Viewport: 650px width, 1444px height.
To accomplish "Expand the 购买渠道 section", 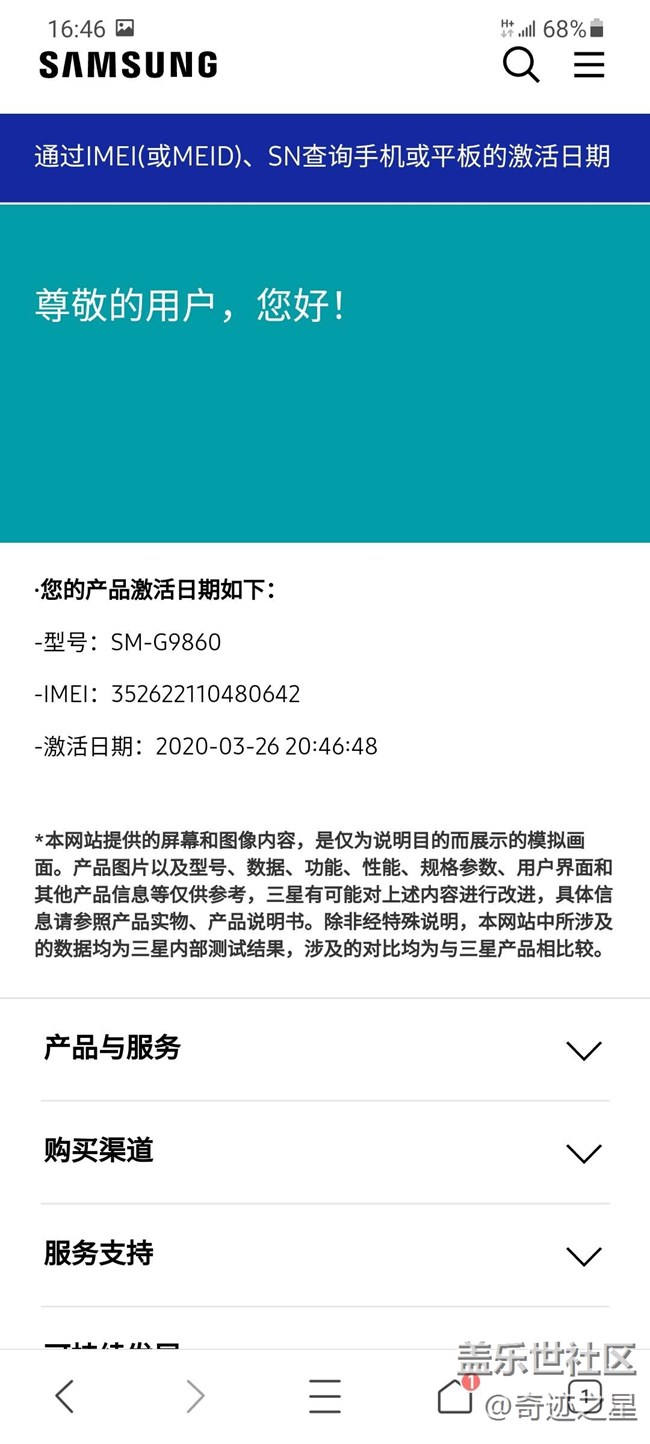I will [583, 1153].
